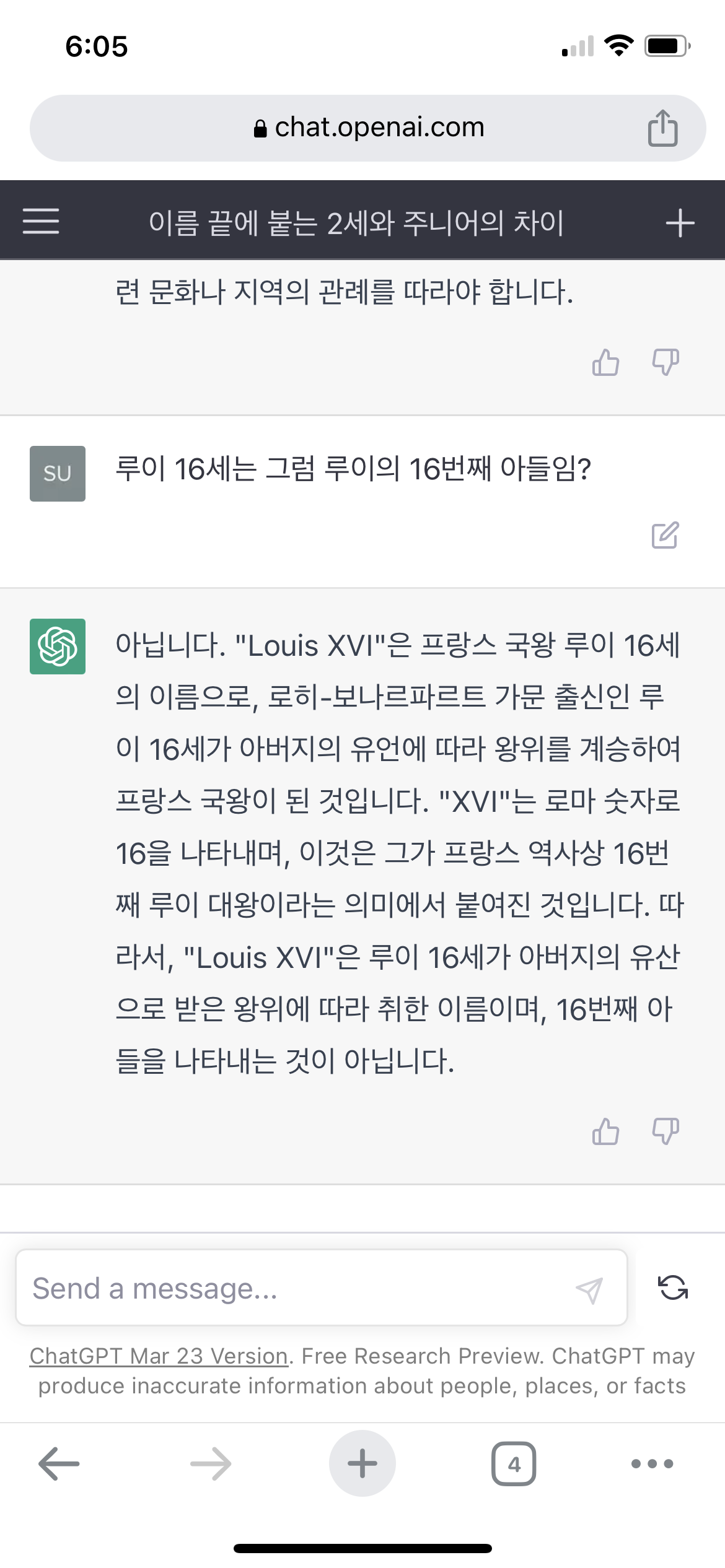Thumbs up the answer ending 합니다
Screen dimensions: 725x1568
tap(605, 362)
